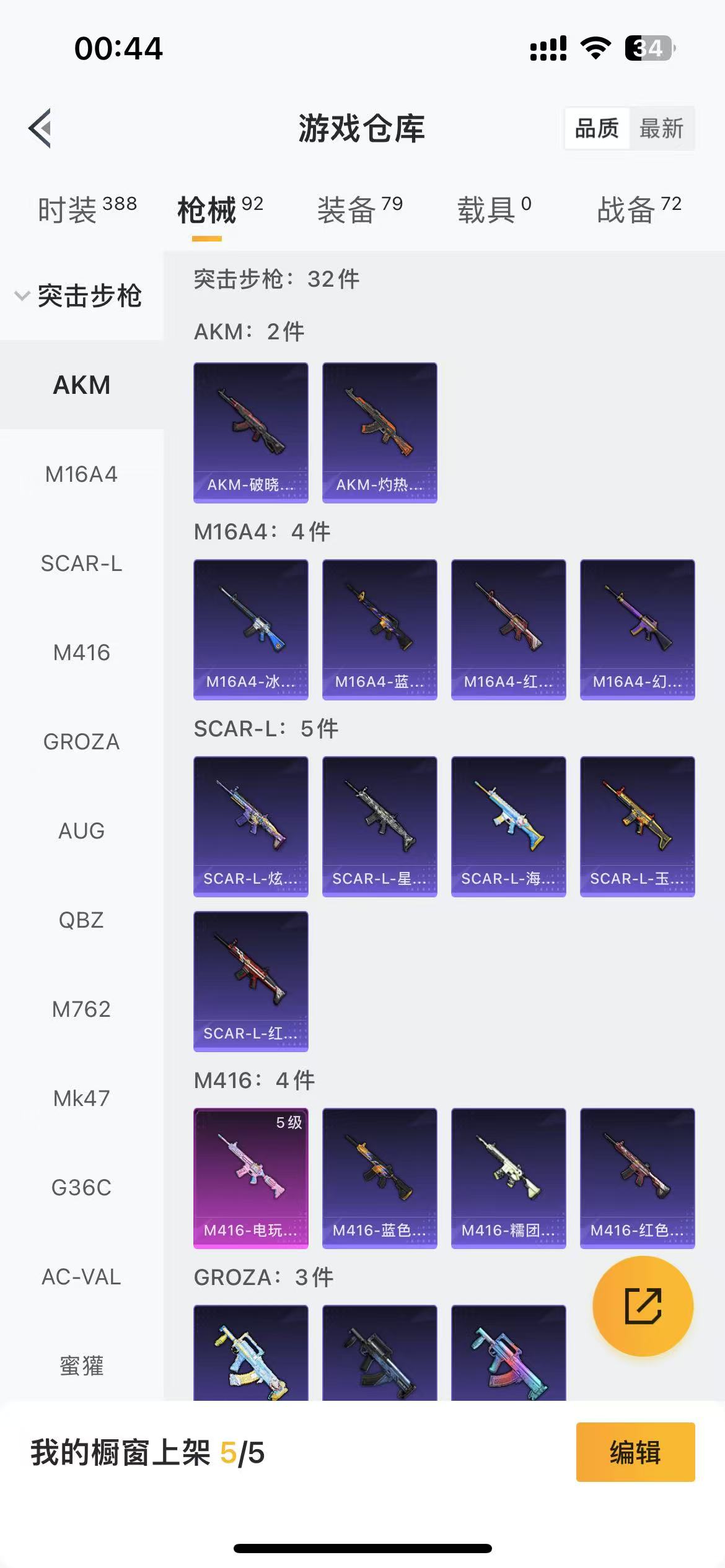725x1568 pixels.
Task: Open the M416-糯团 skin tile
Action: [x=508, y=1178]
